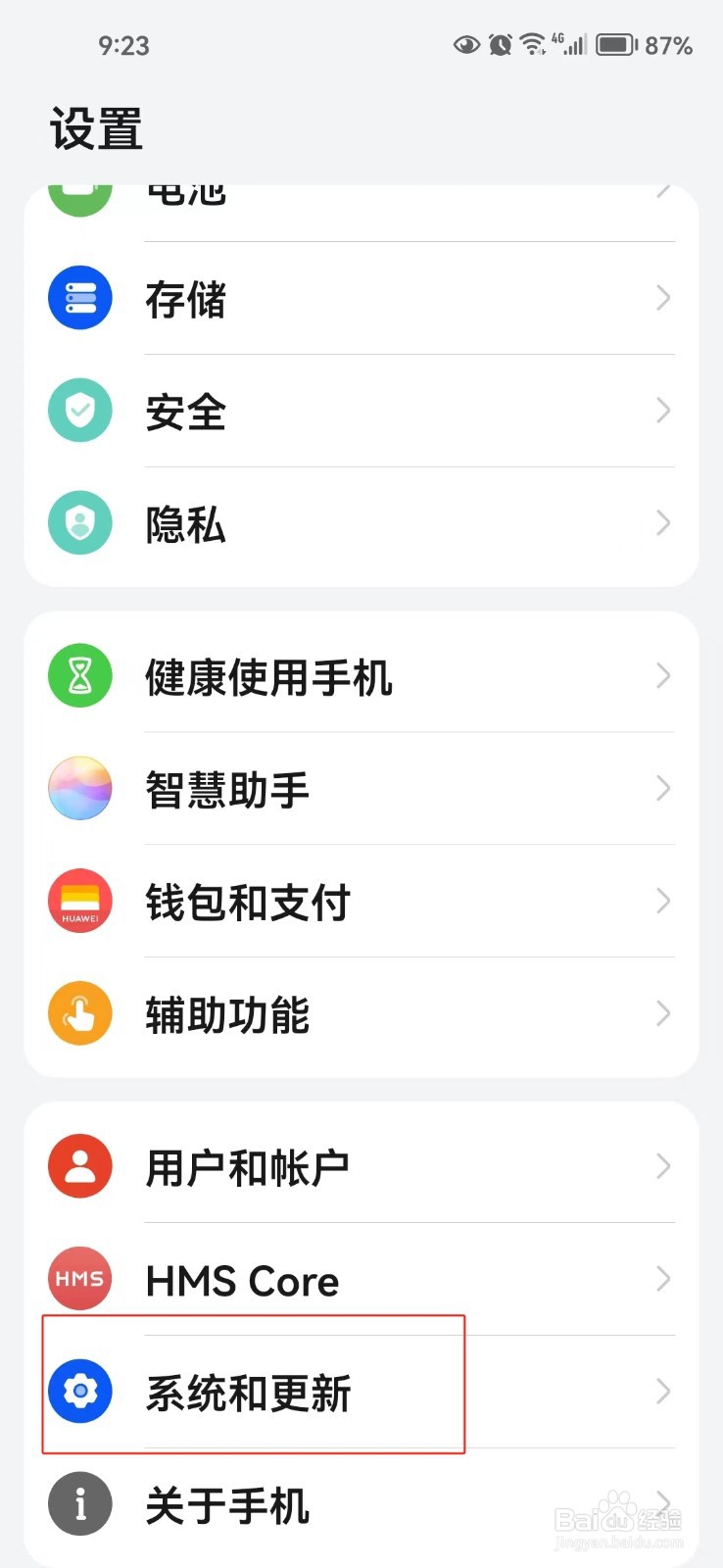
Task: Open 关于手机 about phone
Action: 361,1504
